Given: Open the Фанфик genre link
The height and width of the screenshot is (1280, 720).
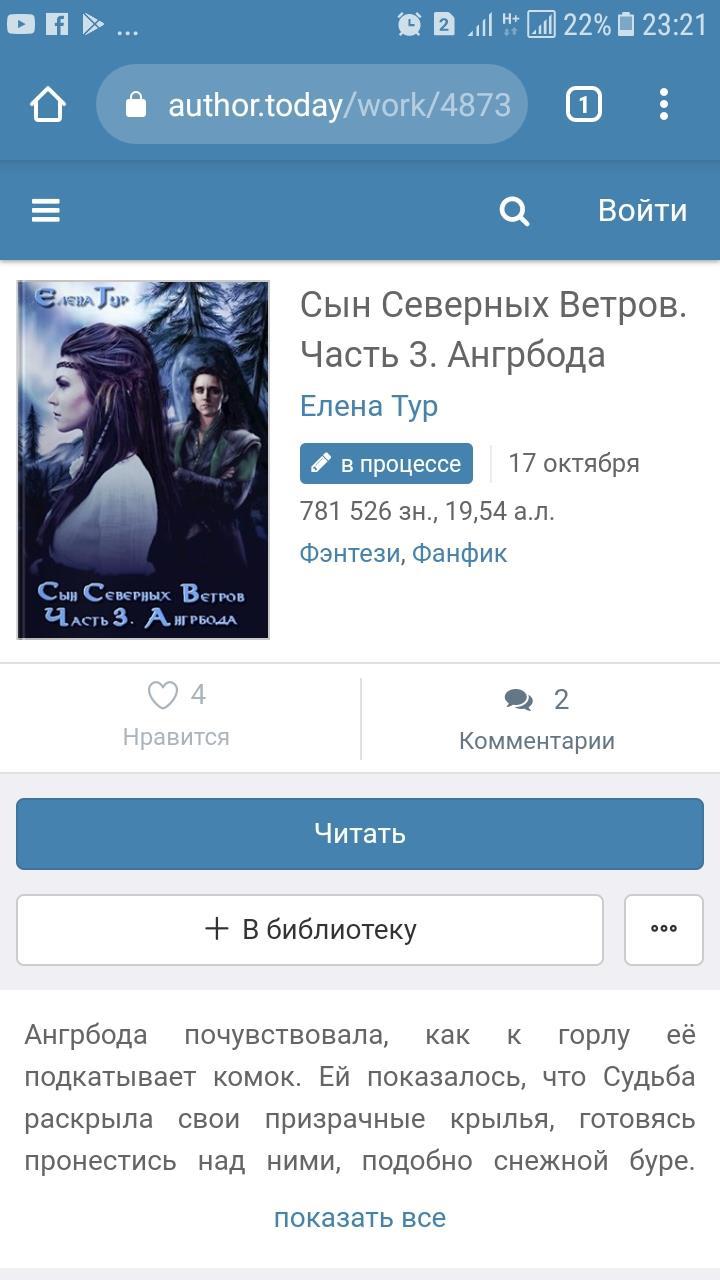Looking at the screenshot, I should coord(460,553).
